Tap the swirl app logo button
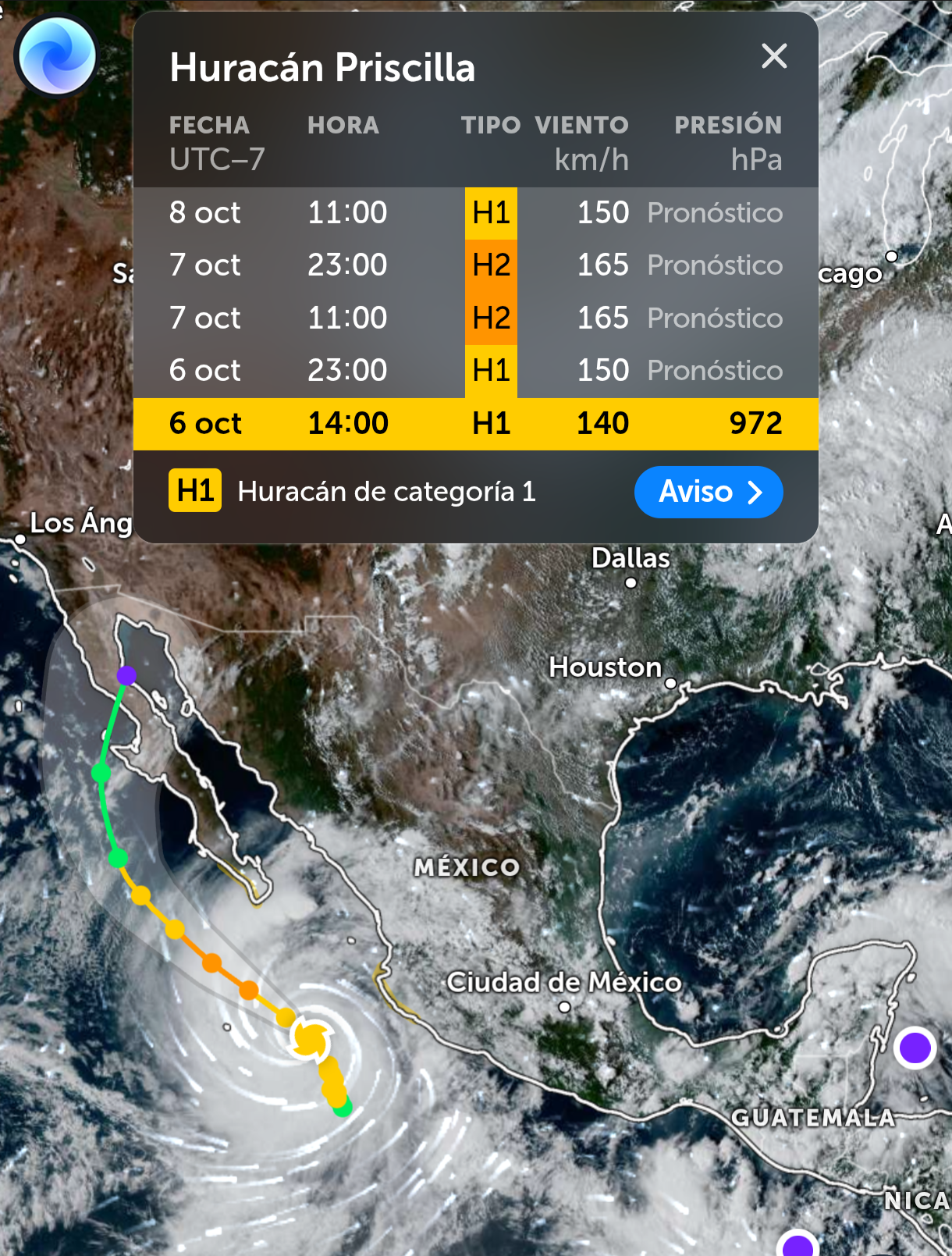952x1256 pixels. tap(56, 56)
